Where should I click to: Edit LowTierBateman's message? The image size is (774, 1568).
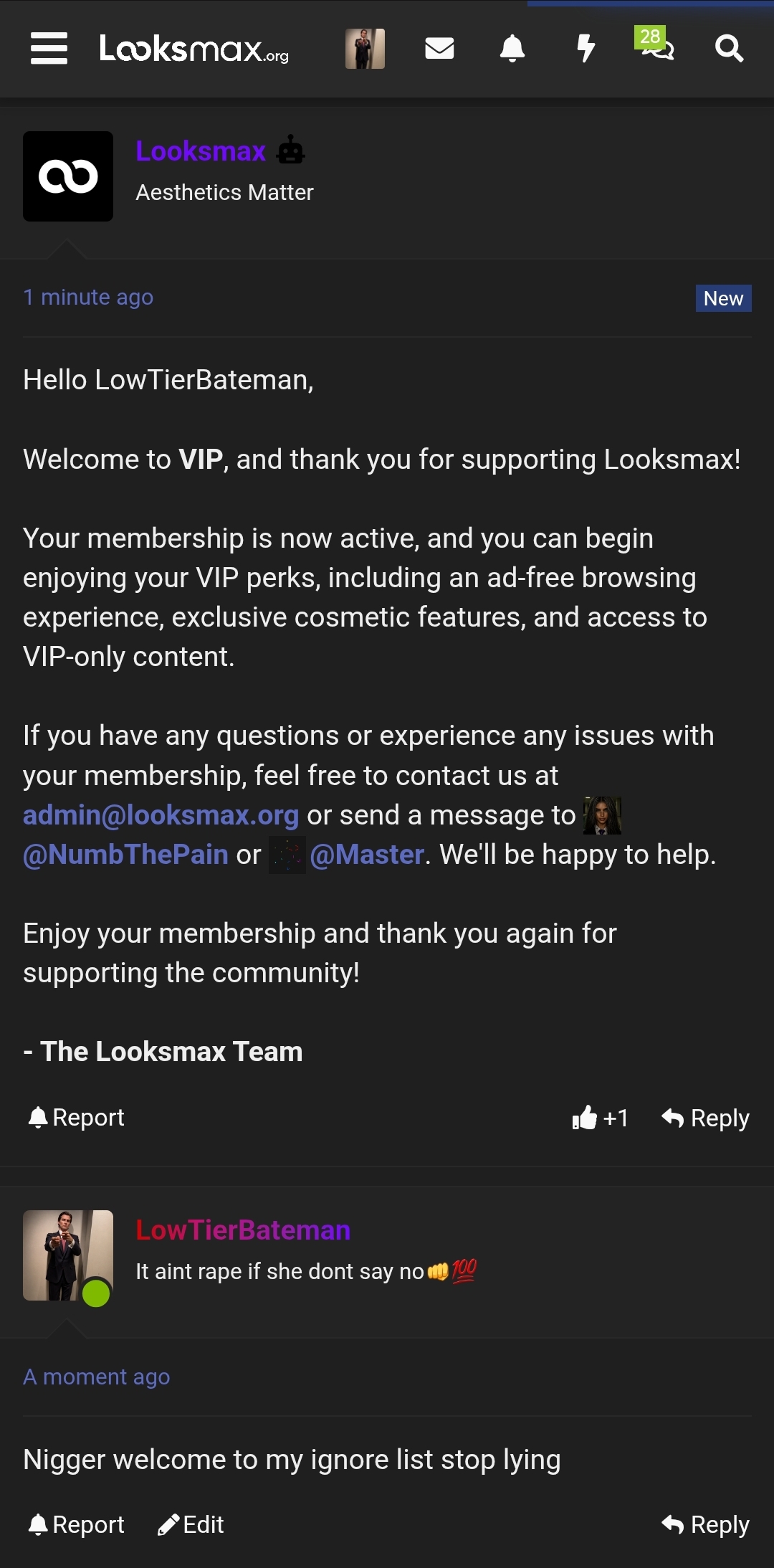click(191, 1524)
